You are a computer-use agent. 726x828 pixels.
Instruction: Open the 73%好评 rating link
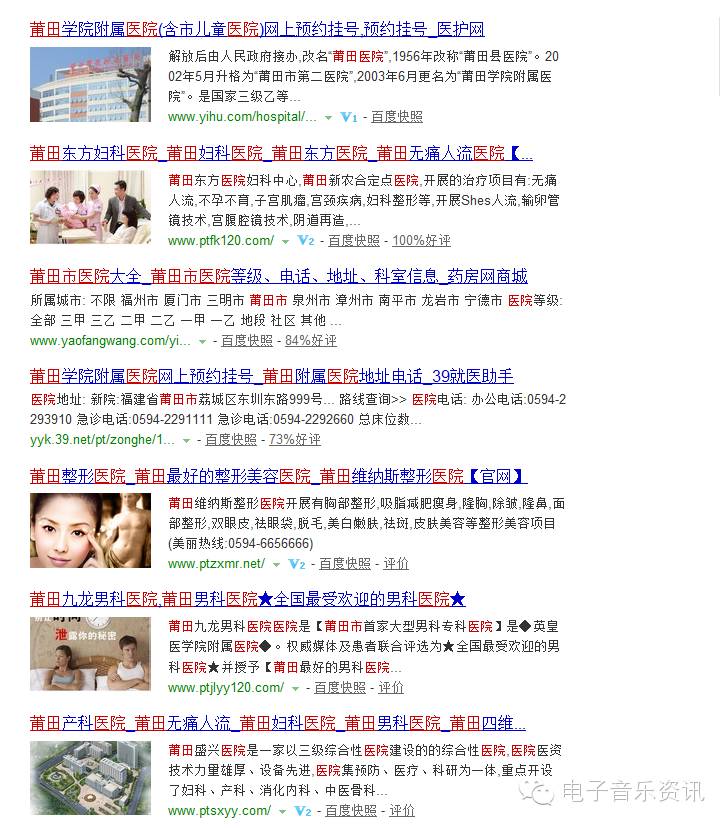pos(295,440)
